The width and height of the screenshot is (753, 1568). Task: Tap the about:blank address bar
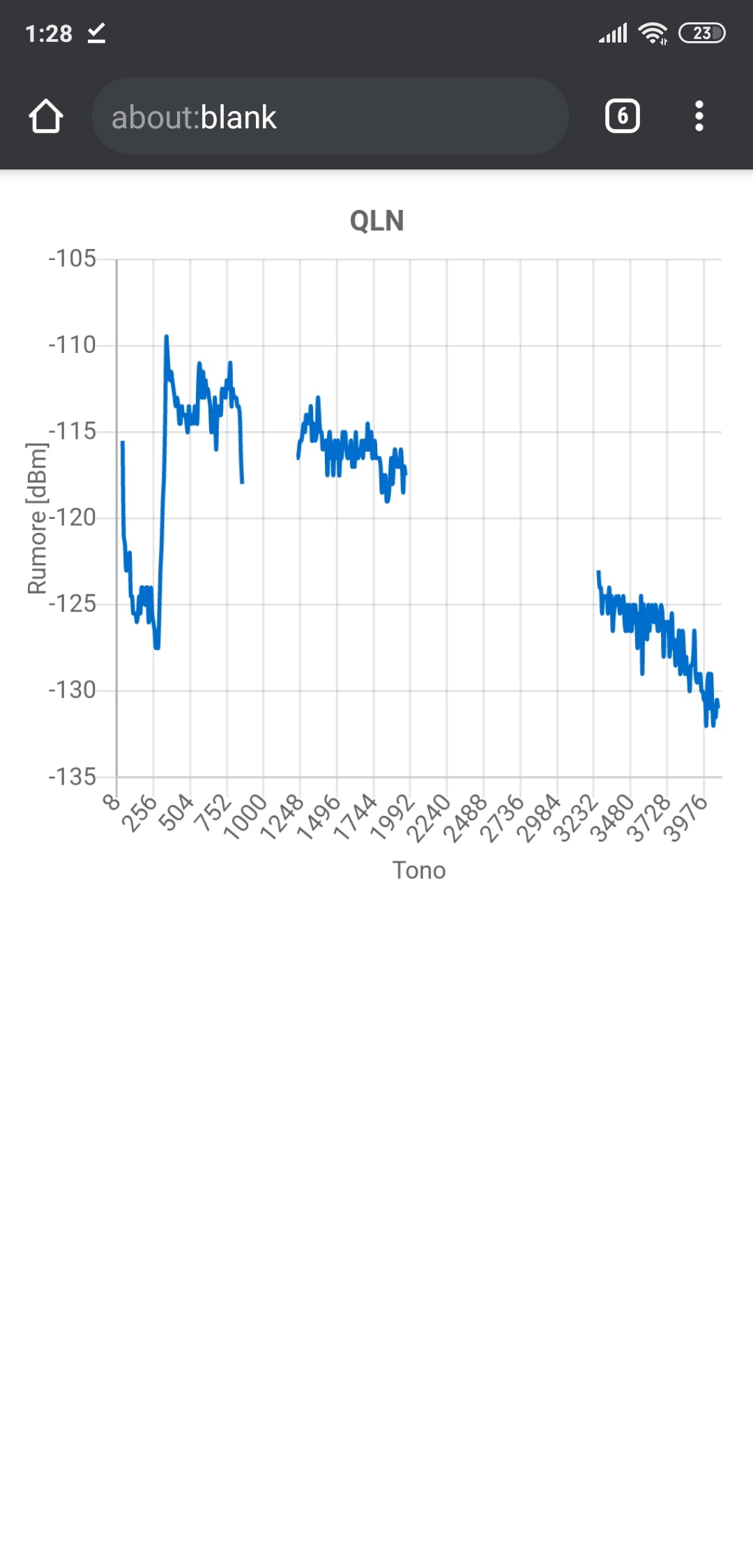click(330, 116)
